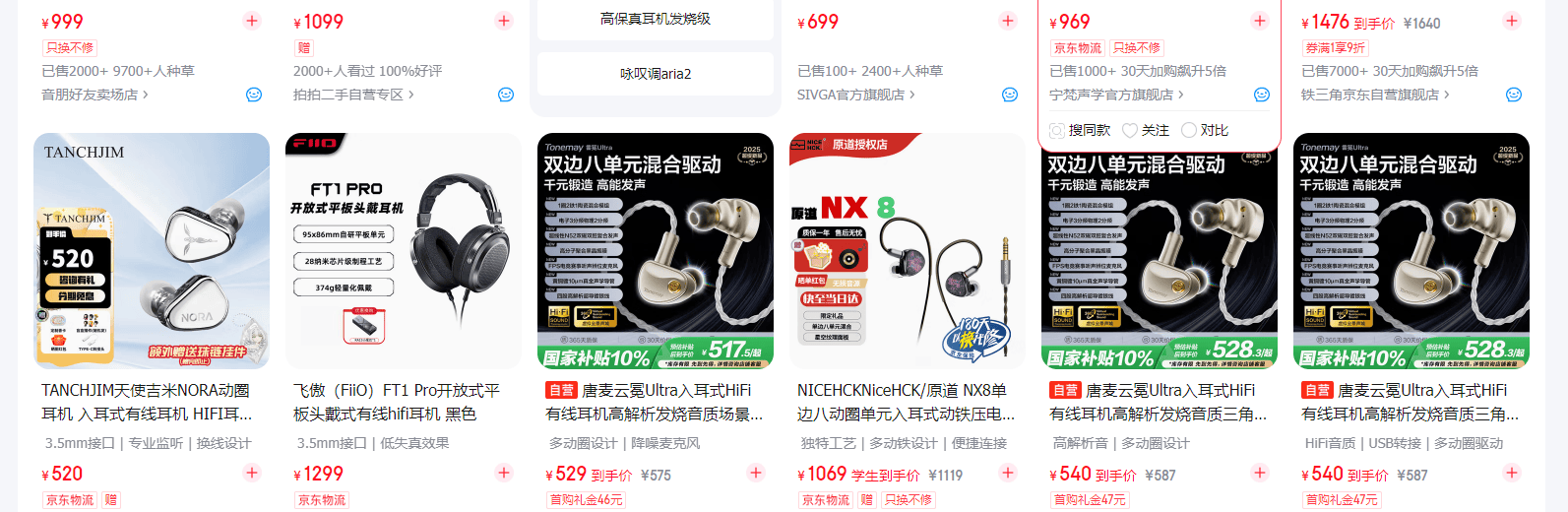Choose the 咏叹调aria2 suggestion chip
Viewport: 1568px width, 512px height.
655,74
